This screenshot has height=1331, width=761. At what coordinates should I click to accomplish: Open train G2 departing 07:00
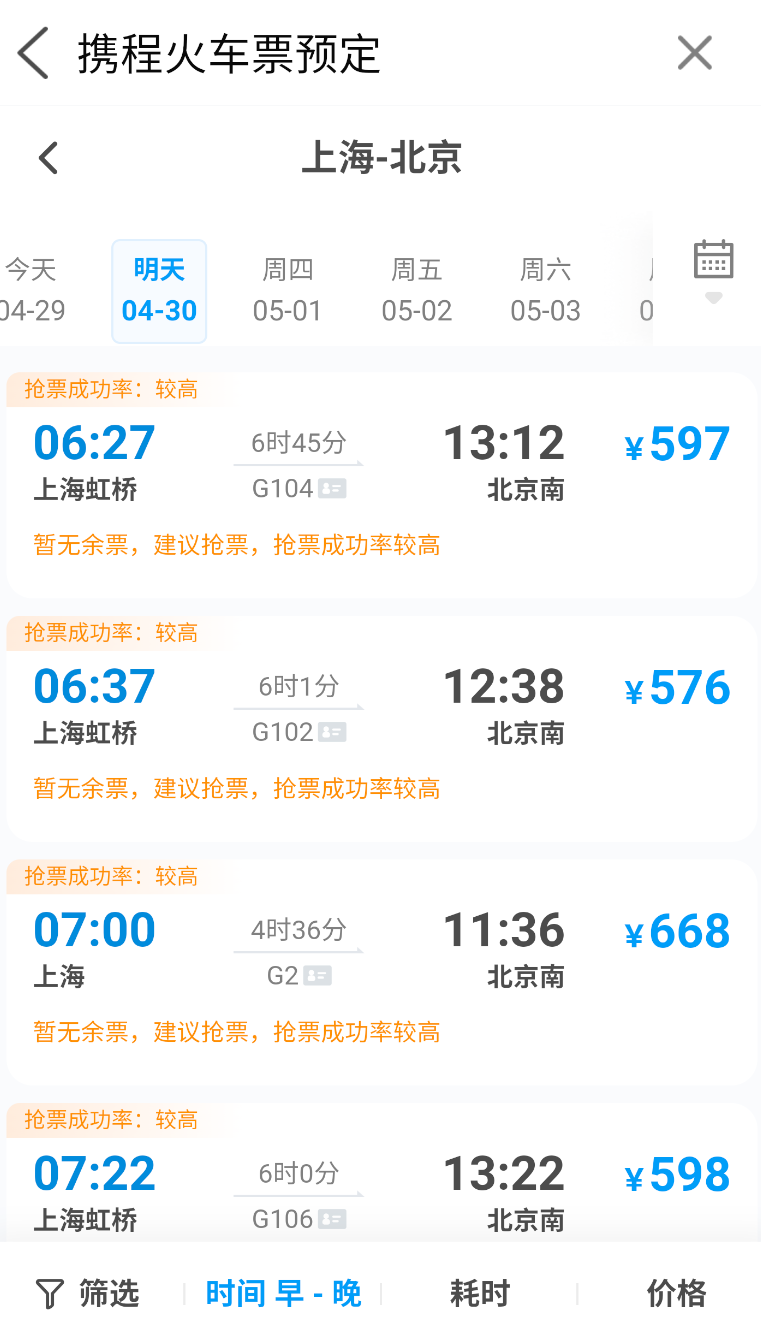pyautogui.click(x=381, y=972)
